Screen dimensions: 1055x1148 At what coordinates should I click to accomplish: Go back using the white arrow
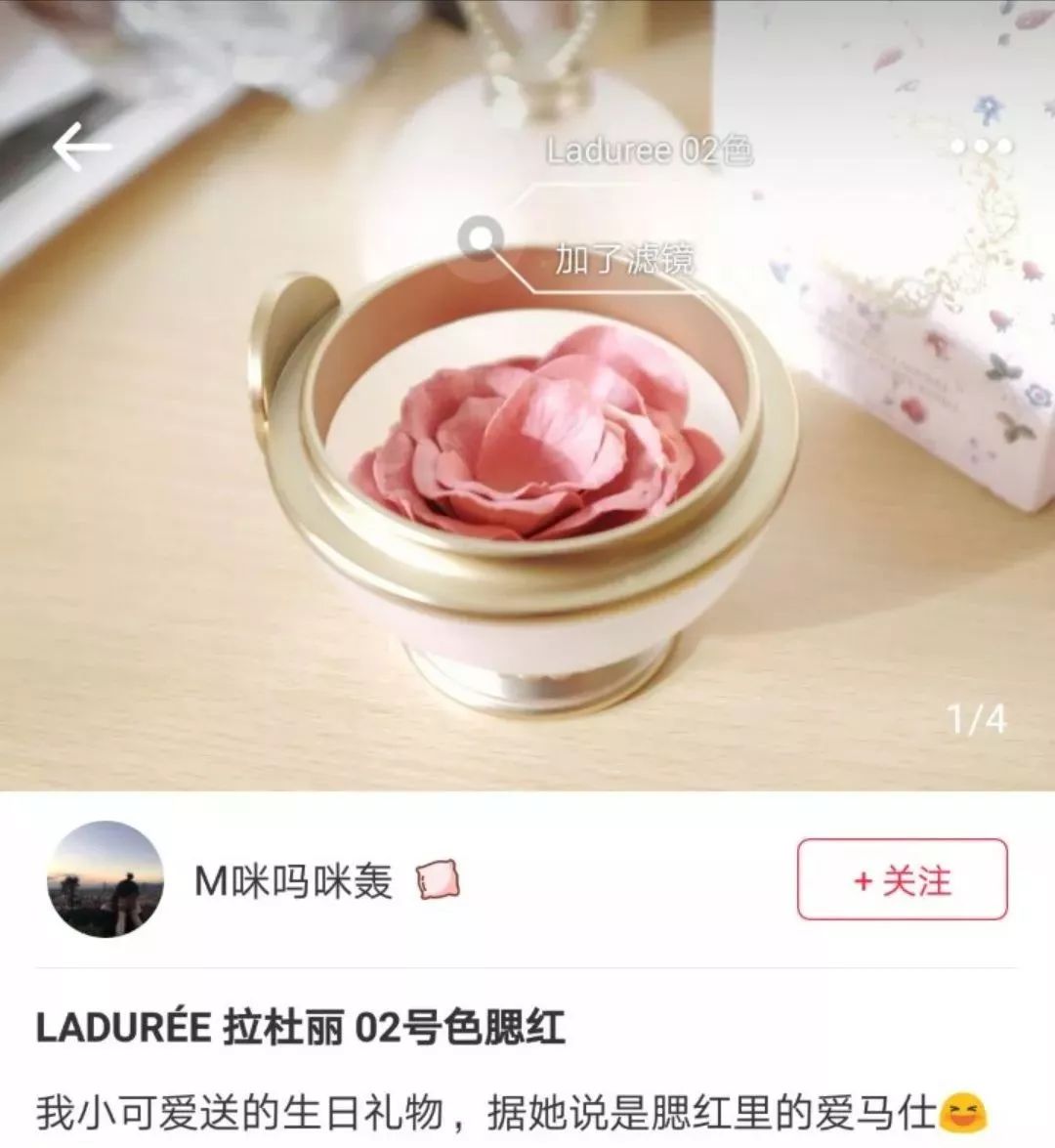click(x=81, y=148)
